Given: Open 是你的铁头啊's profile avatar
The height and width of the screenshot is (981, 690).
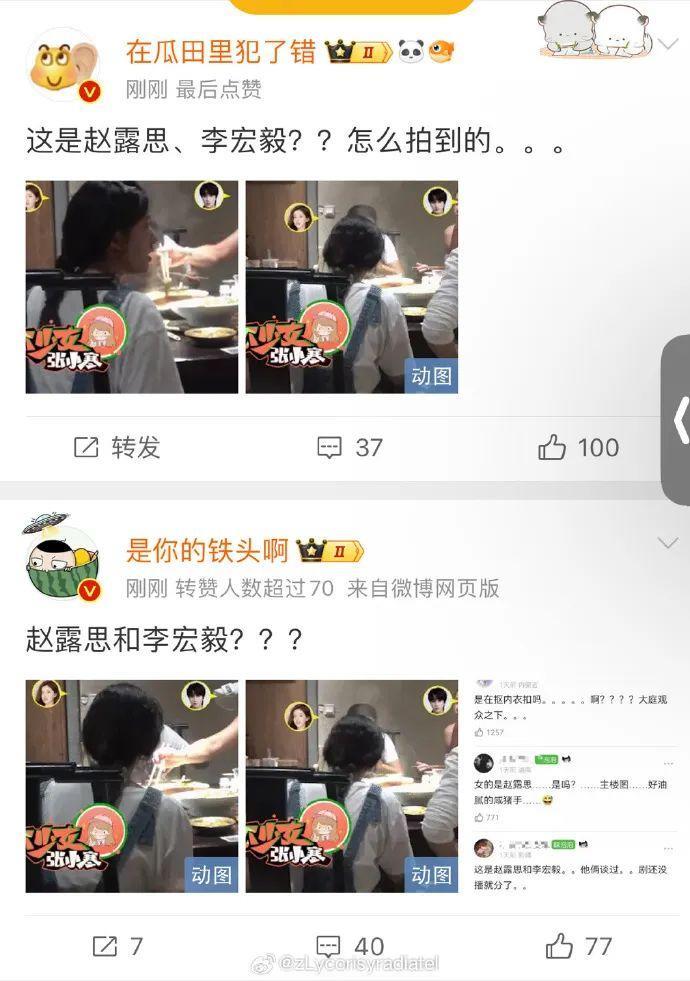Looking at the screenshot, I should [63, 561].
